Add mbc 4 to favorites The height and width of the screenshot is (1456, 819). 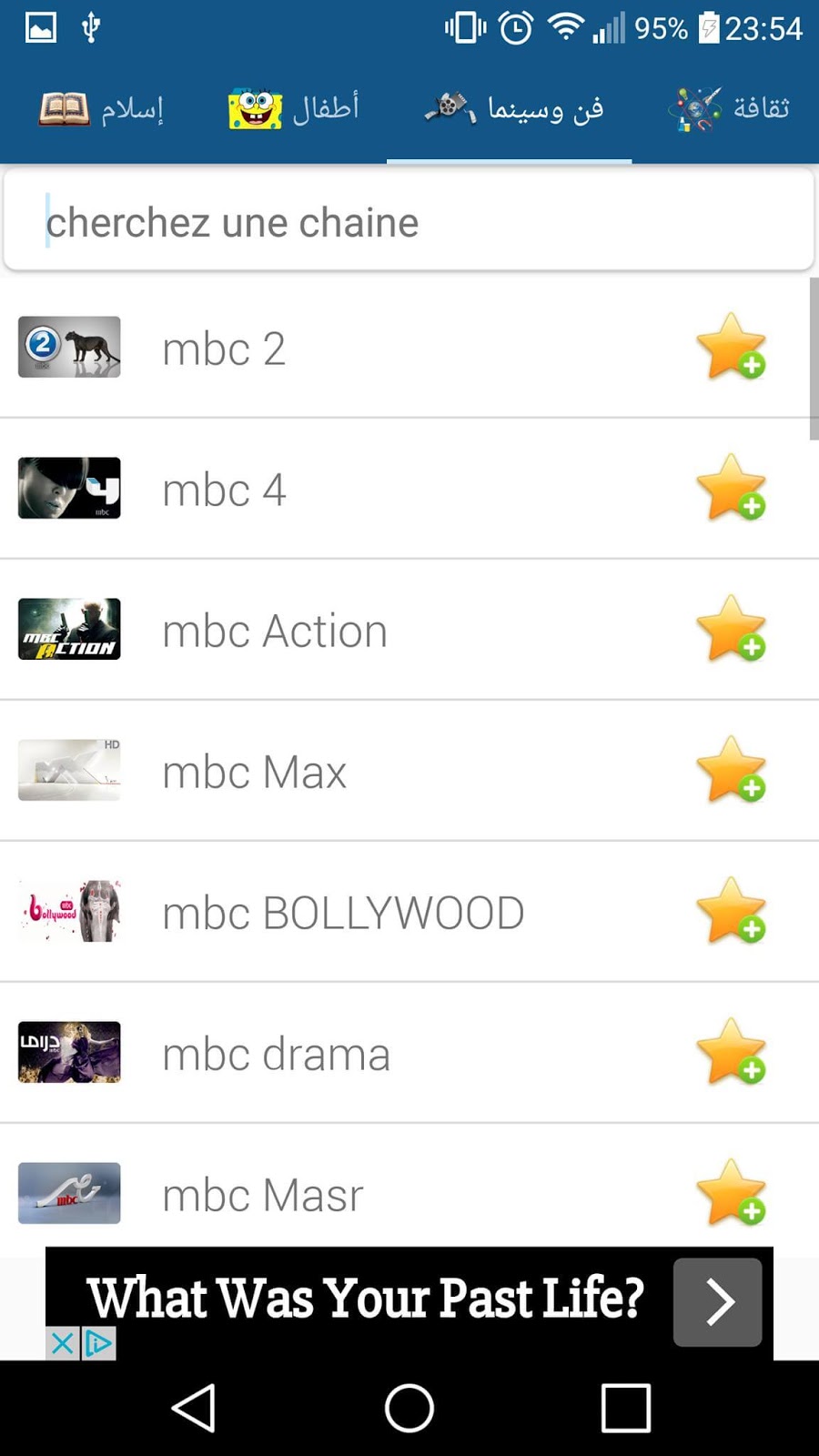pos(731,488)
